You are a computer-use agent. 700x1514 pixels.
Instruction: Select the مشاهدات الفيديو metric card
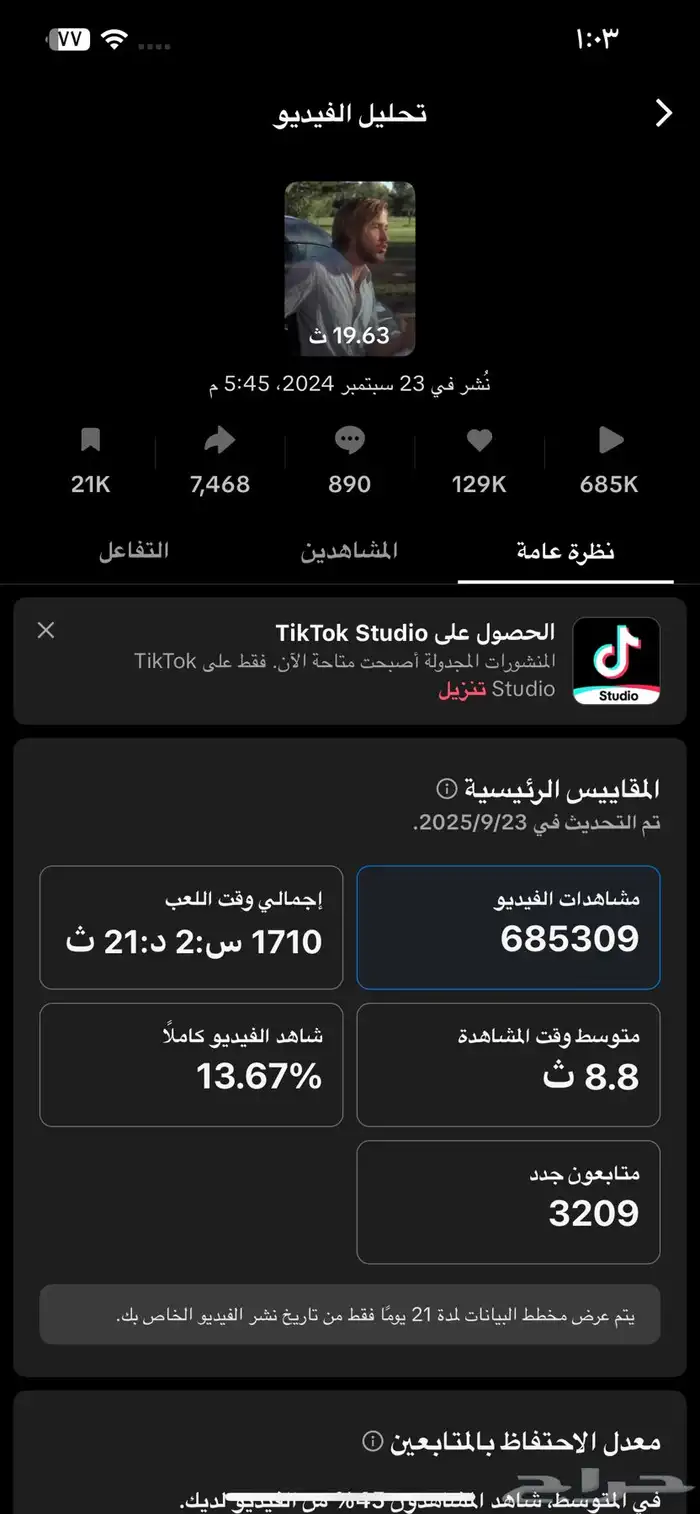(508, 927)
